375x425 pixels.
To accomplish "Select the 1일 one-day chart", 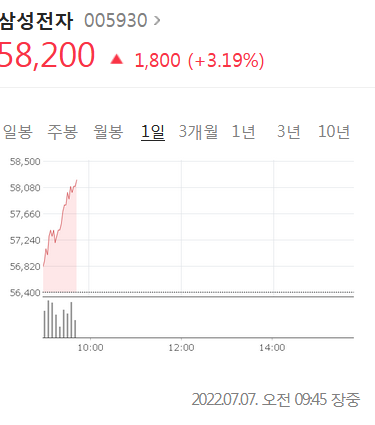I will tap(153, 132).
